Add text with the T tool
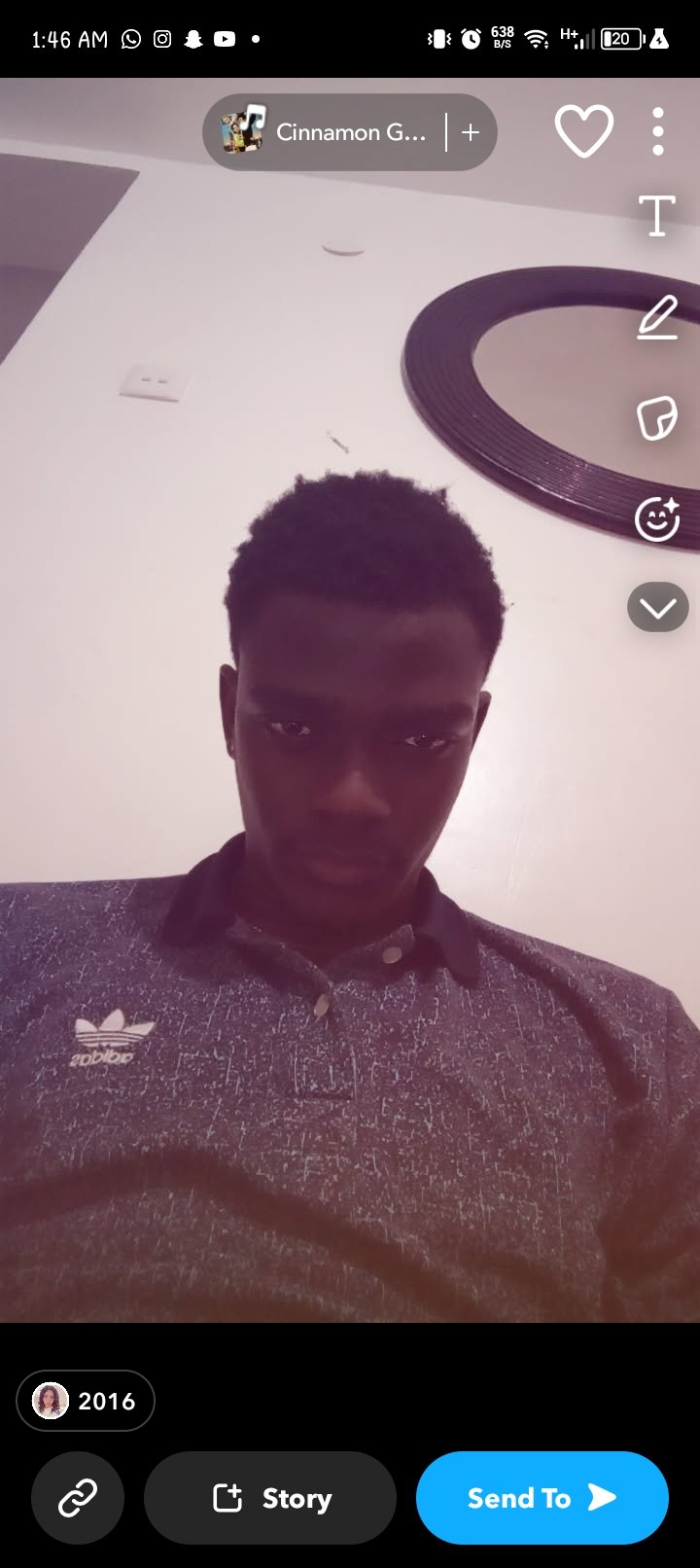The image size is (700, 1568). [657, 216]
